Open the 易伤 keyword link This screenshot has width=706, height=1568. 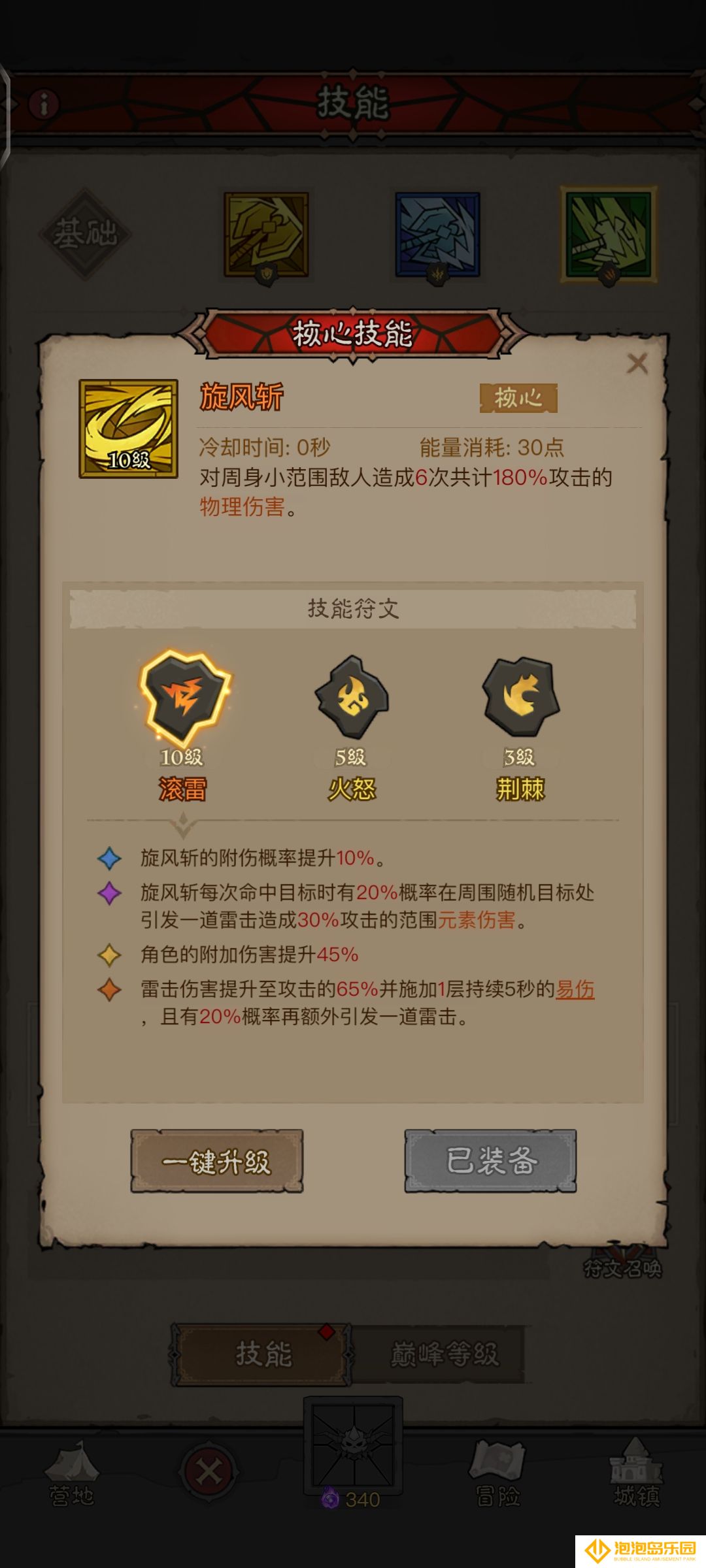click(x=575, y=989)
